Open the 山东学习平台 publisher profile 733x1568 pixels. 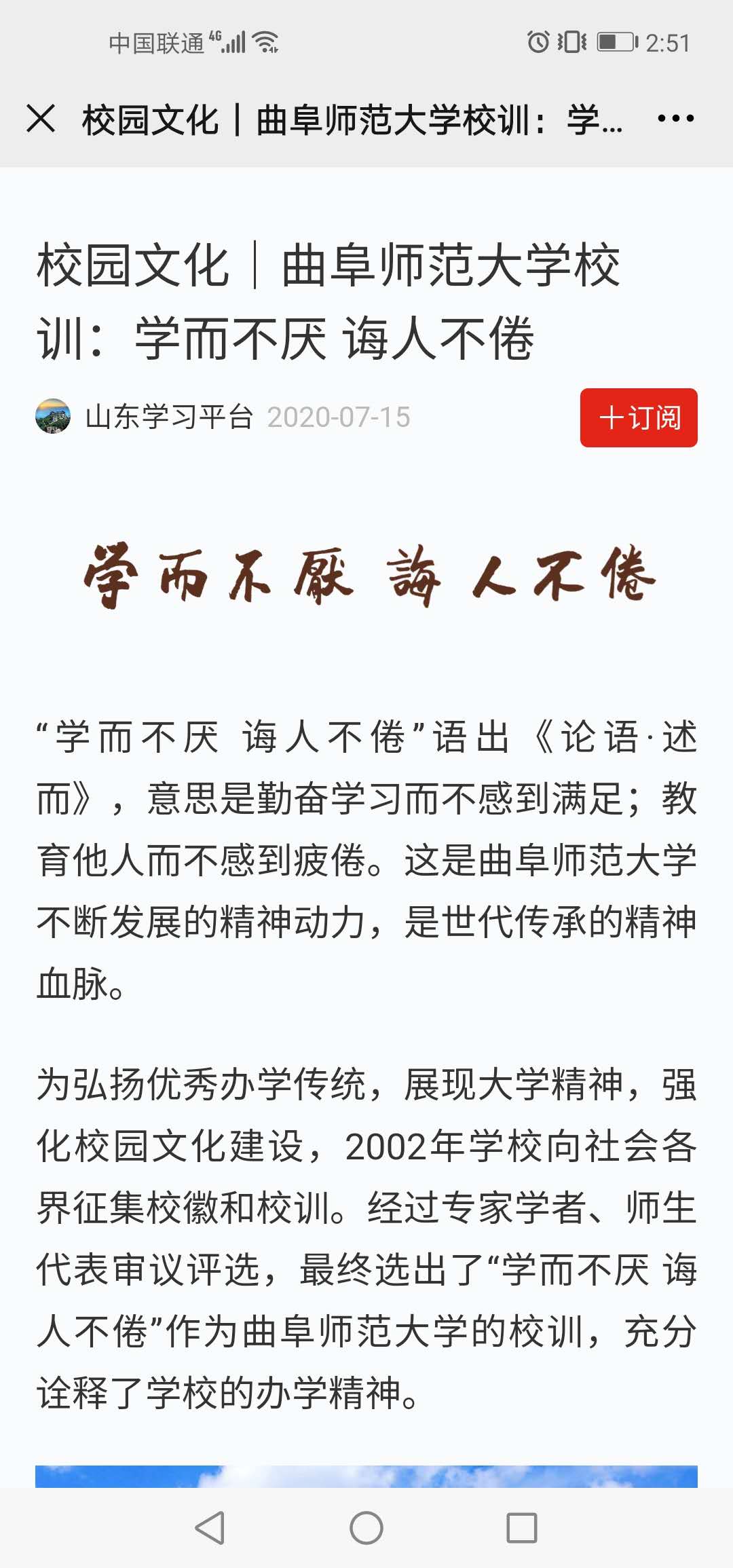(x=169, y=417)
